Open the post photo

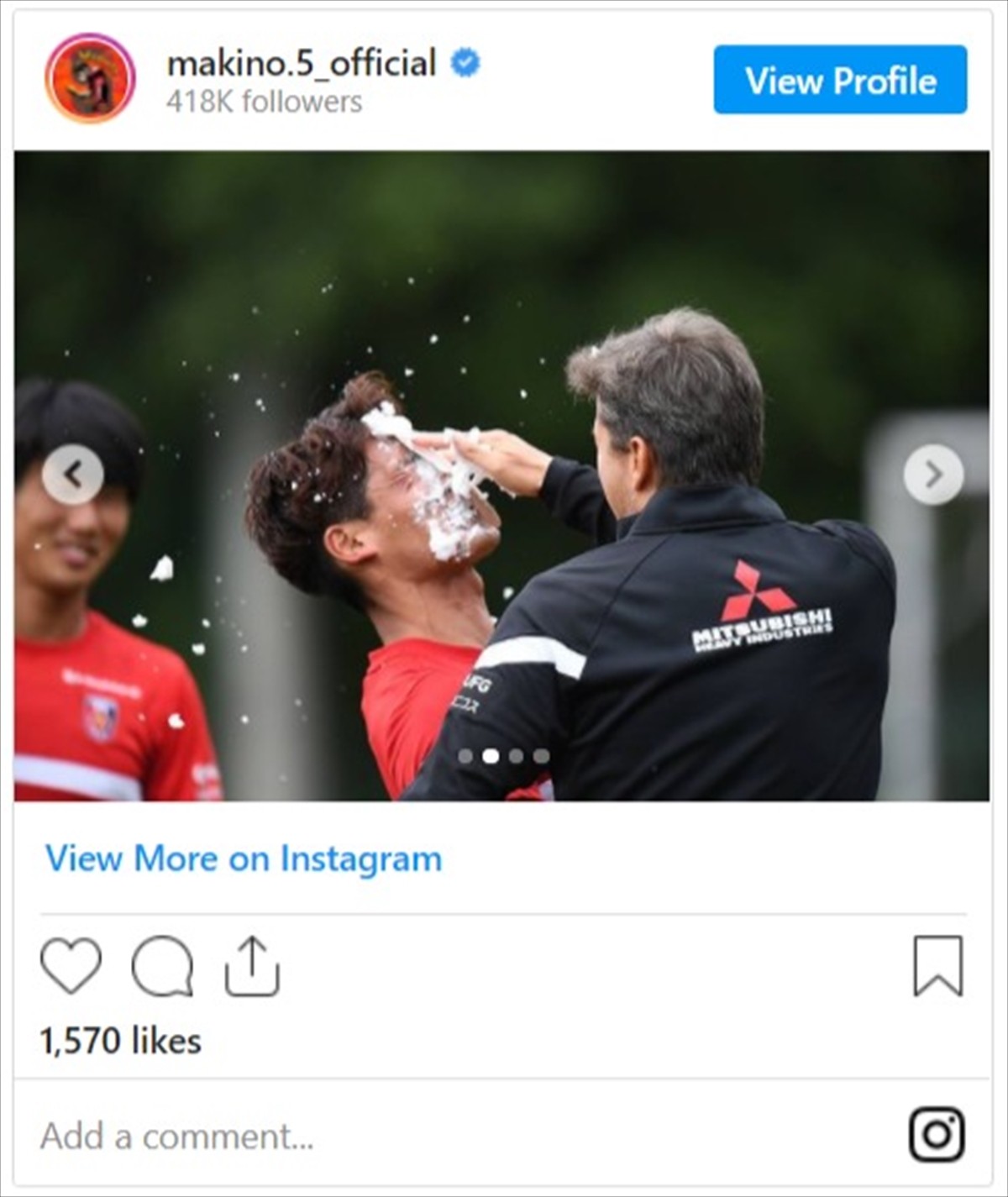(x=504, y=336)
